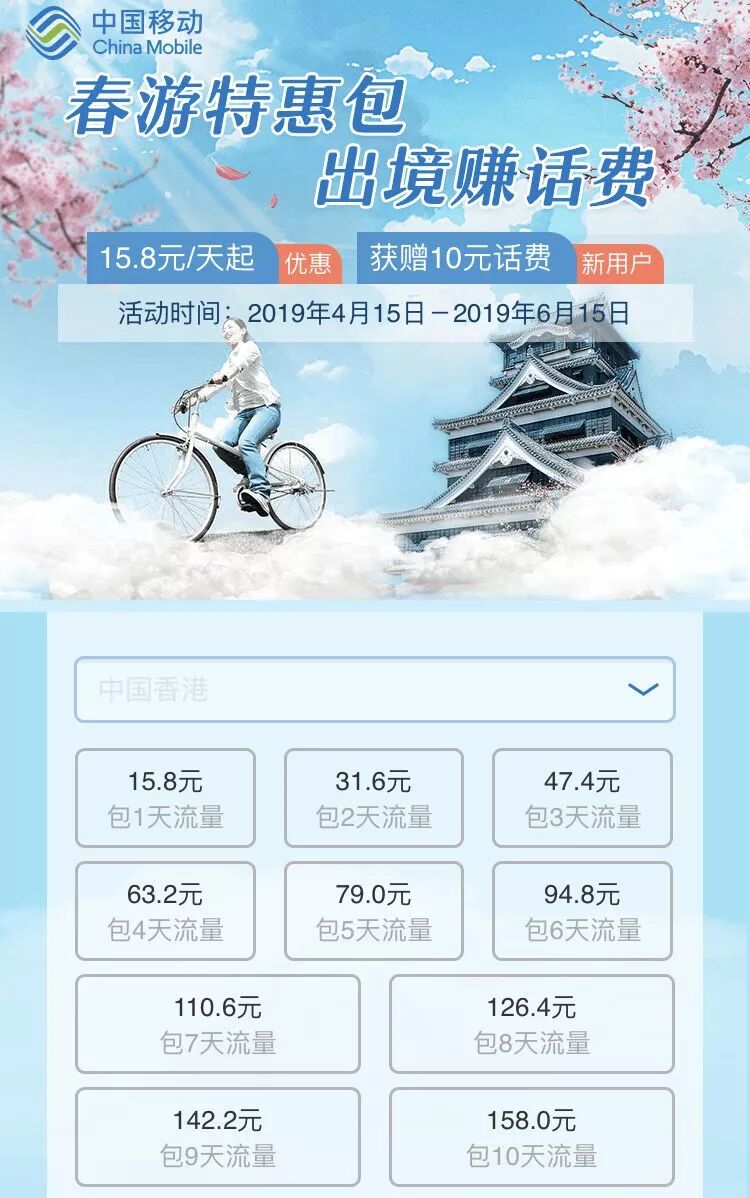This screenshot has height=1198, width=750.
Task: Choose the 79.0元 5-day data package
Action: (x=373, y=911)
